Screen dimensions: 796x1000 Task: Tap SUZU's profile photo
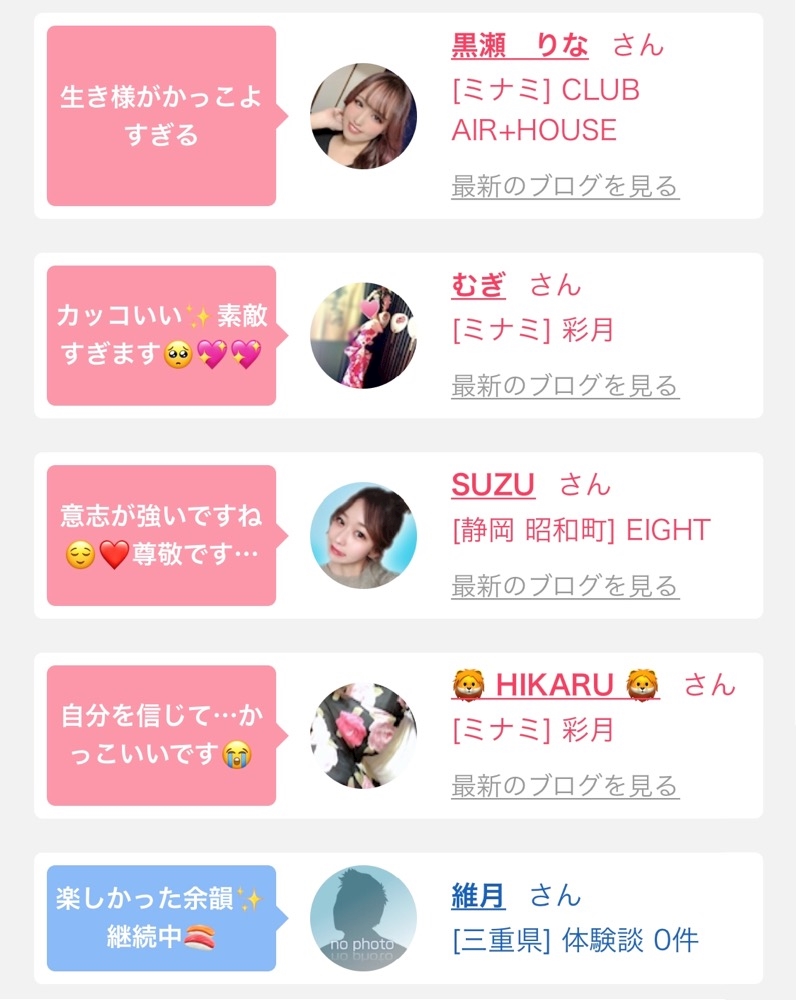(x=363, y=535)
